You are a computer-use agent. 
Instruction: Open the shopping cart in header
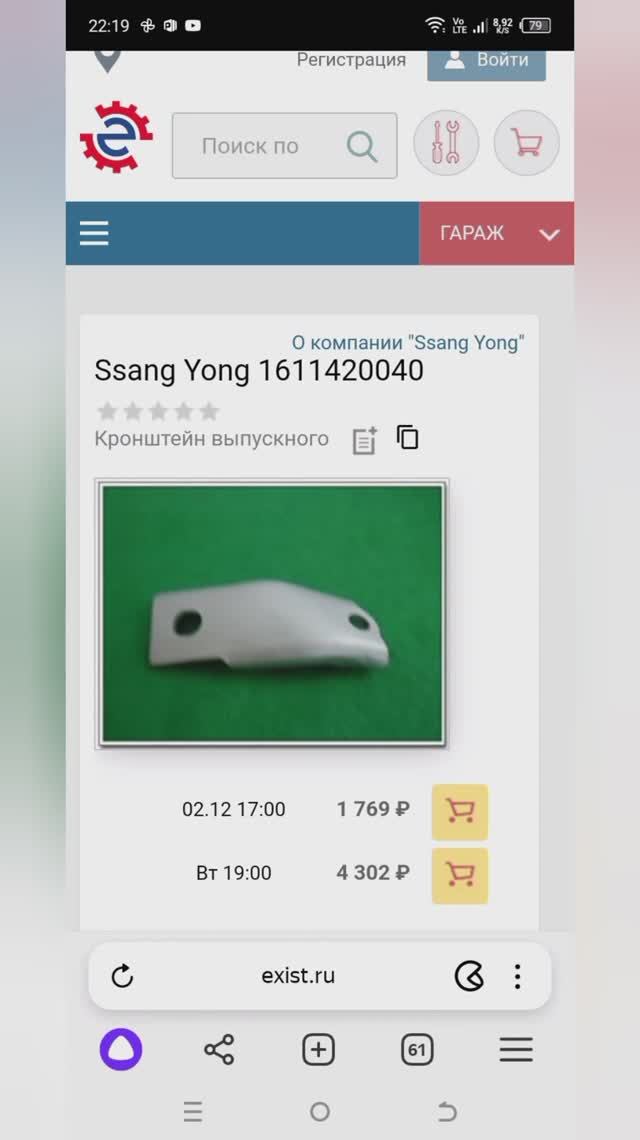click(x=526, y=144)
